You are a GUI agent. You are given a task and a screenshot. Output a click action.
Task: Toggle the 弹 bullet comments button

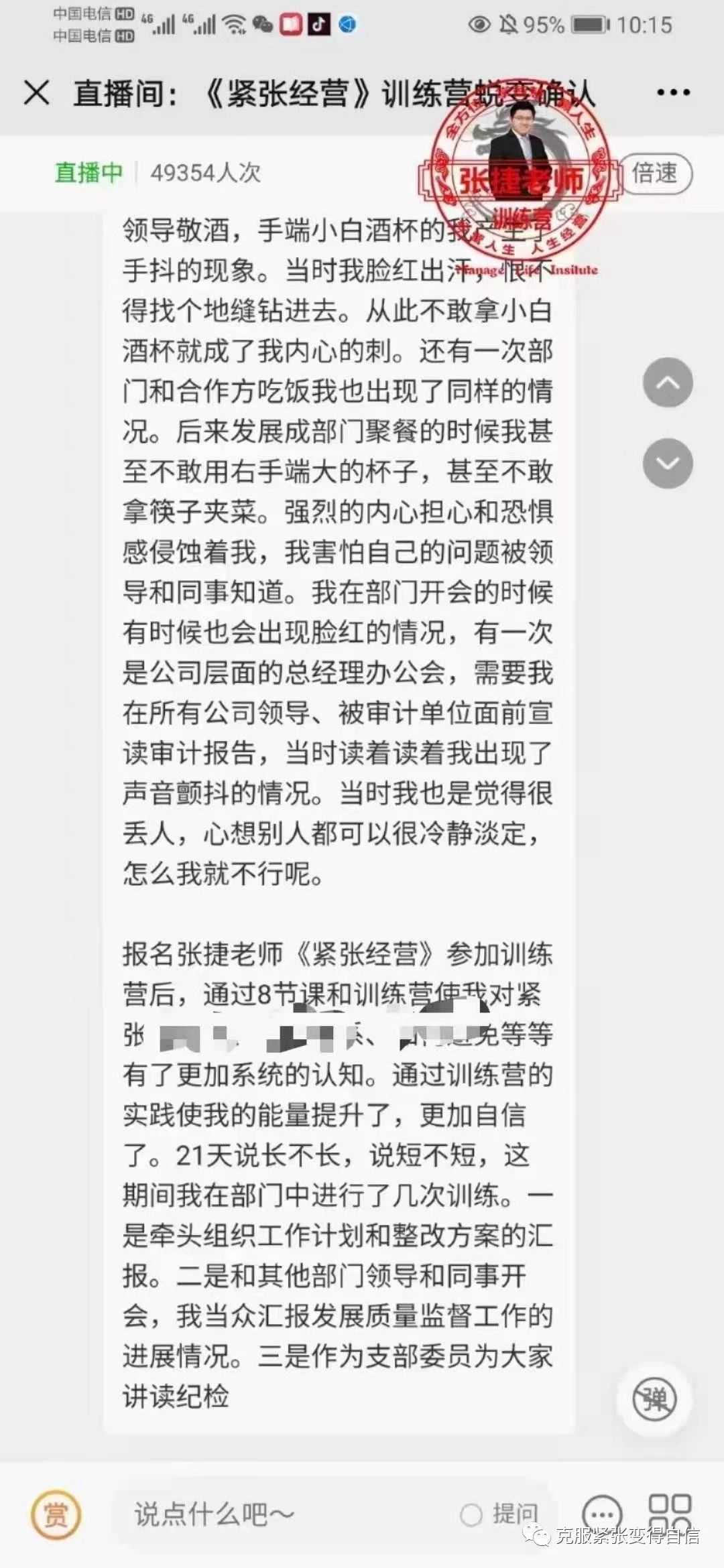655,1400
